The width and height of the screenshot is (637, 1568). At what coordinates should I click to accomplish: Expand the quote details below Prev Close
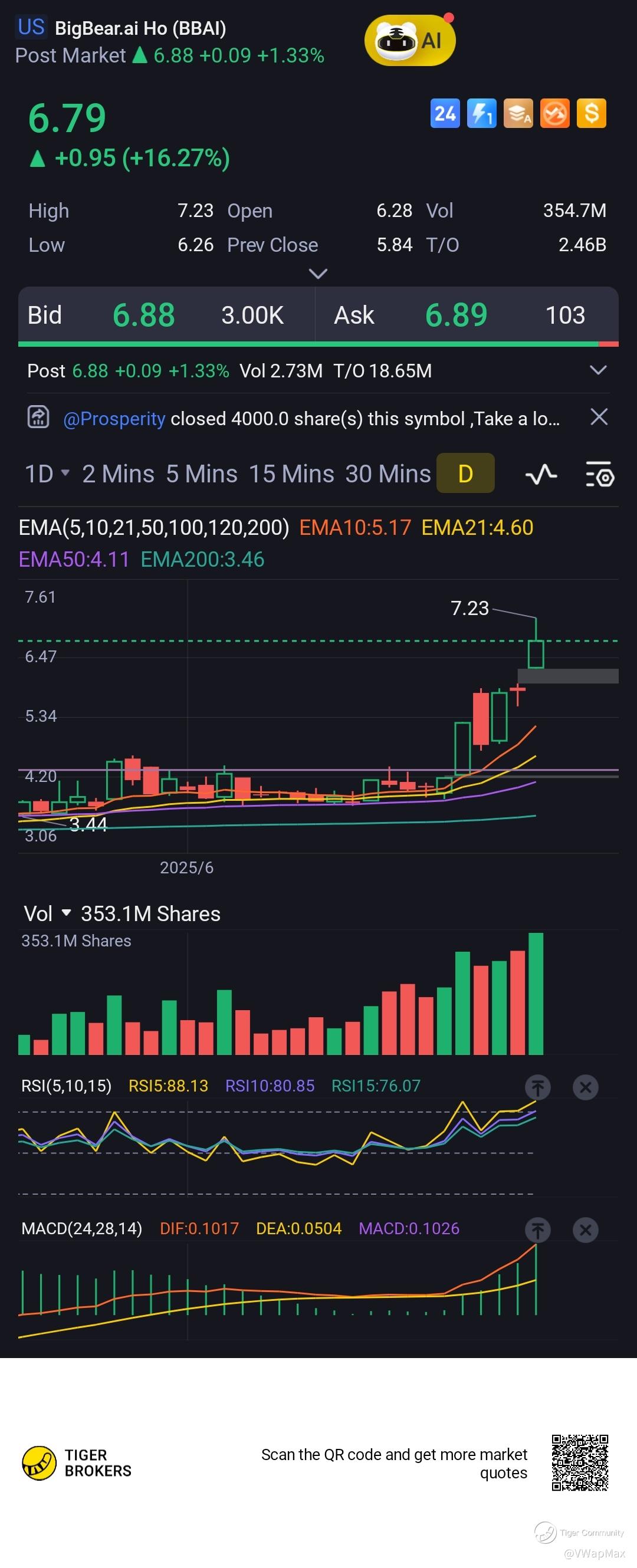coord(318,274)
